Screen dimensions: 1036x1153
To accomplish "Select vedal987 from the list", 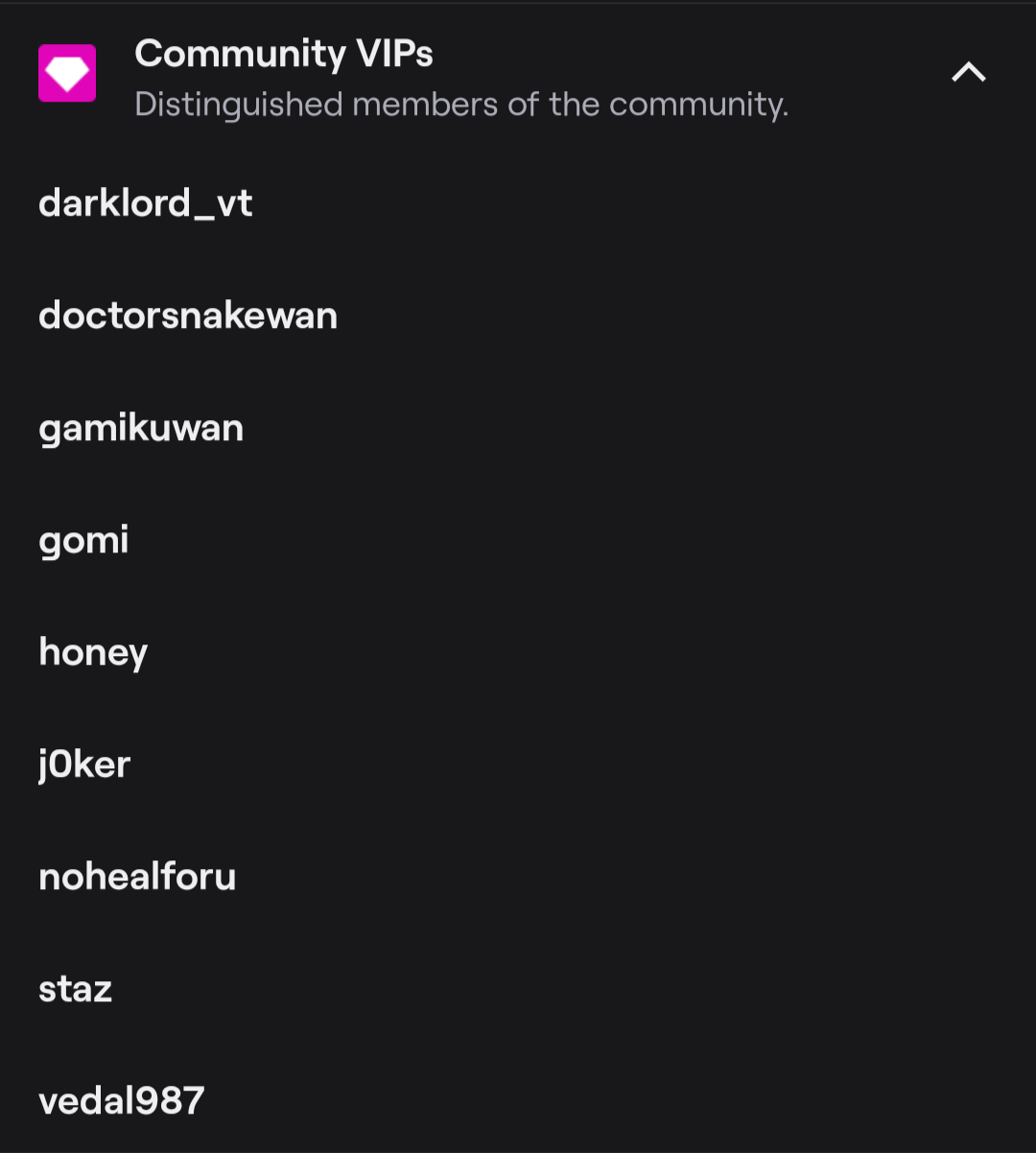I will (122, 1101).
